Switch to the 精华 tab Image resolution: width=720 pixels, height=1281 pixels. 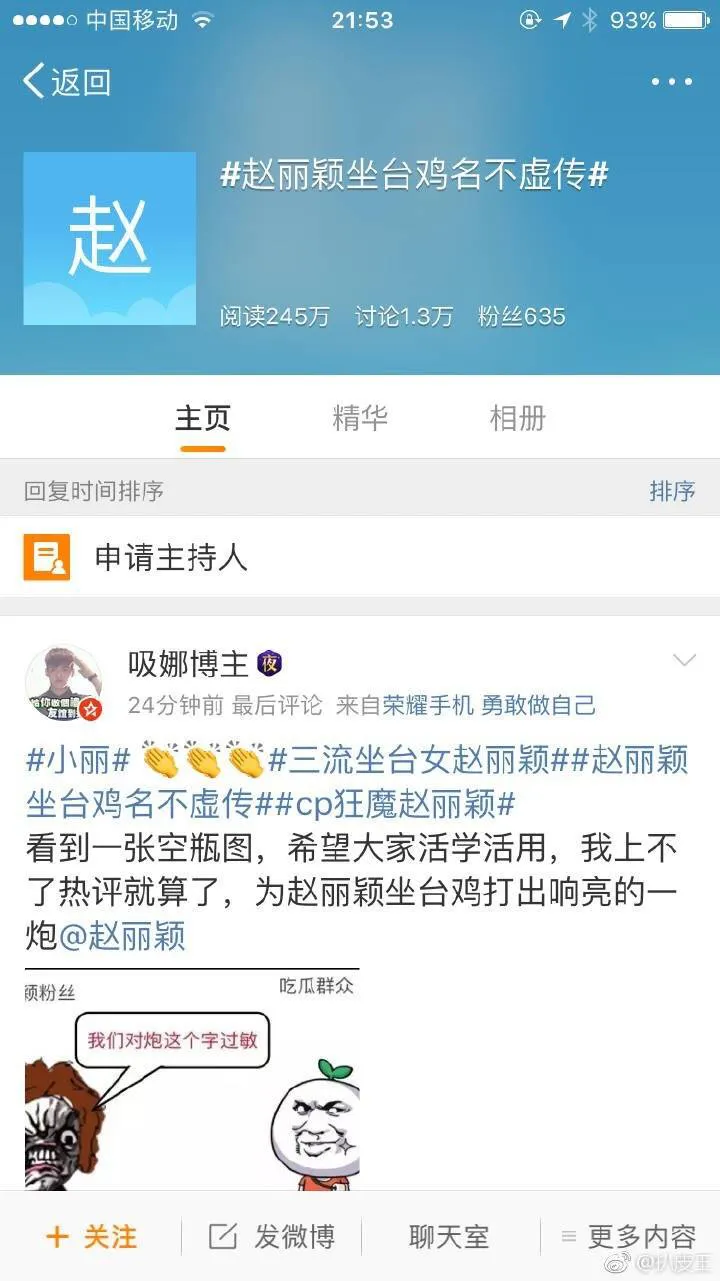click(359, 418)
